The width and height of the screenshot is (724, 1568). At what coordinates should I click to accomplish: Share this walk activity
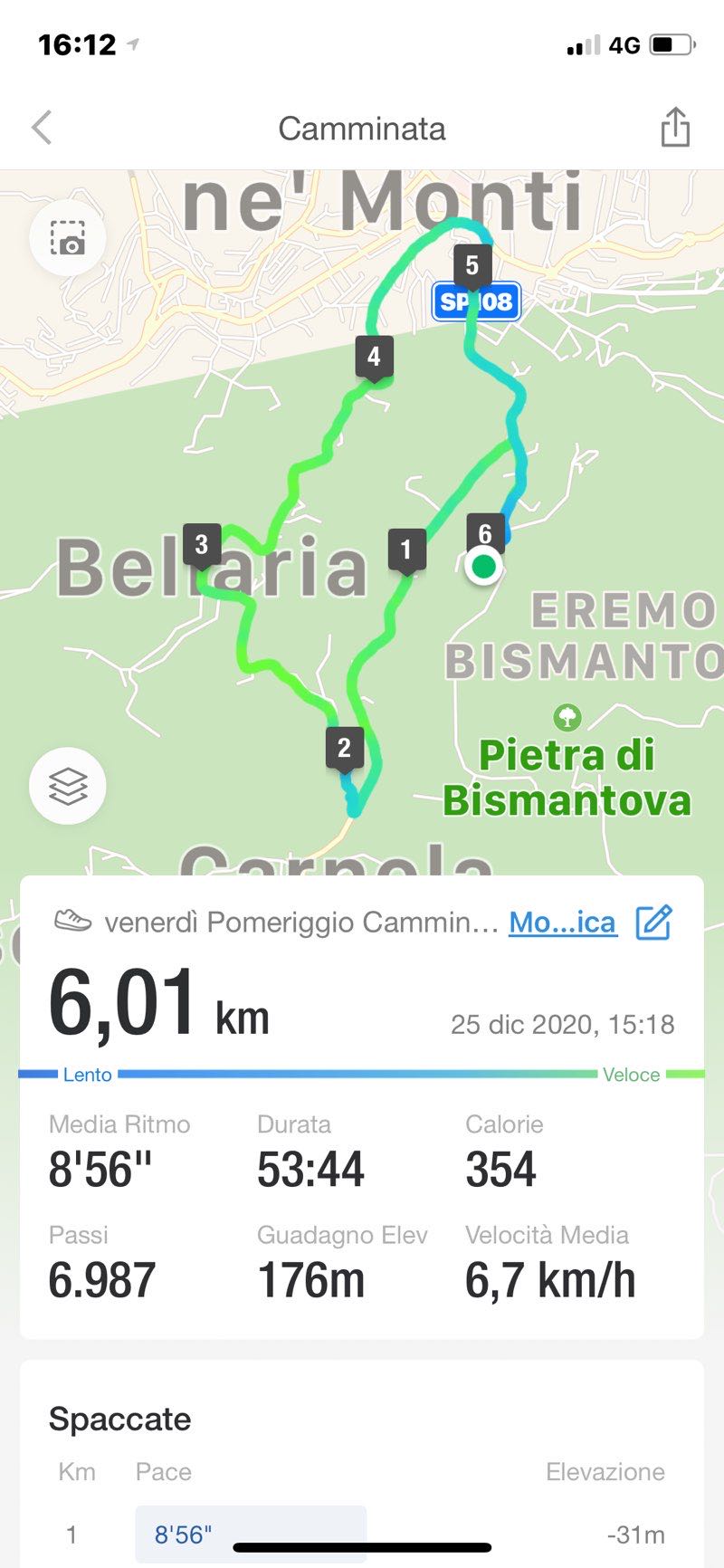674,127
